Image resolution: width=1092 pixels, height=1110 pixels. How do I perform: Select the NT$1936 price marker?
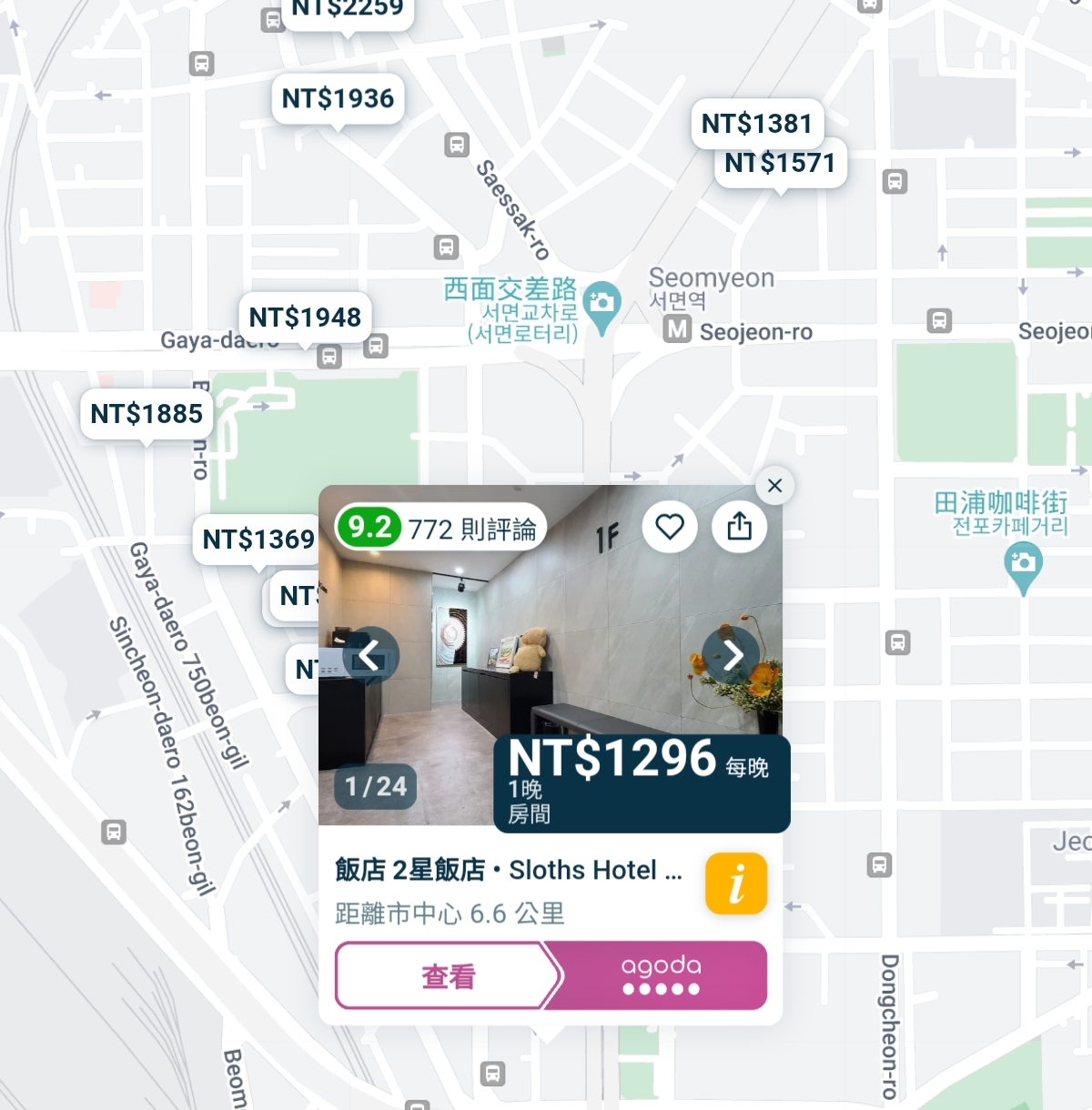click(338, 98)
